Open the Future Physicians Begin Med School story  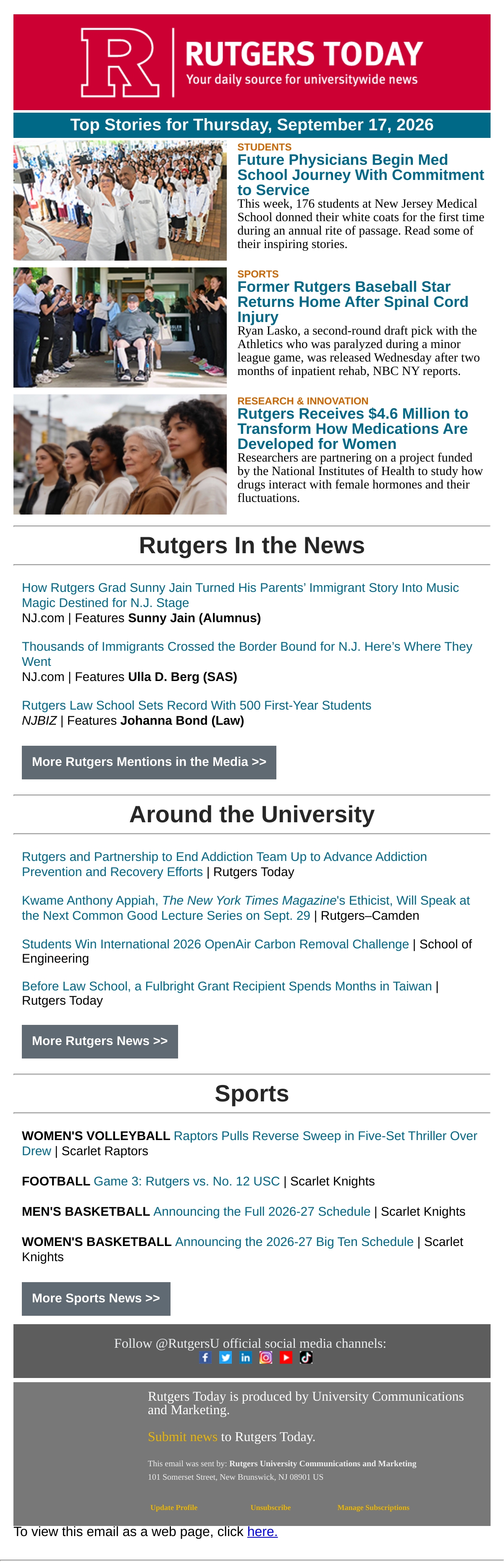coord(360,175)
